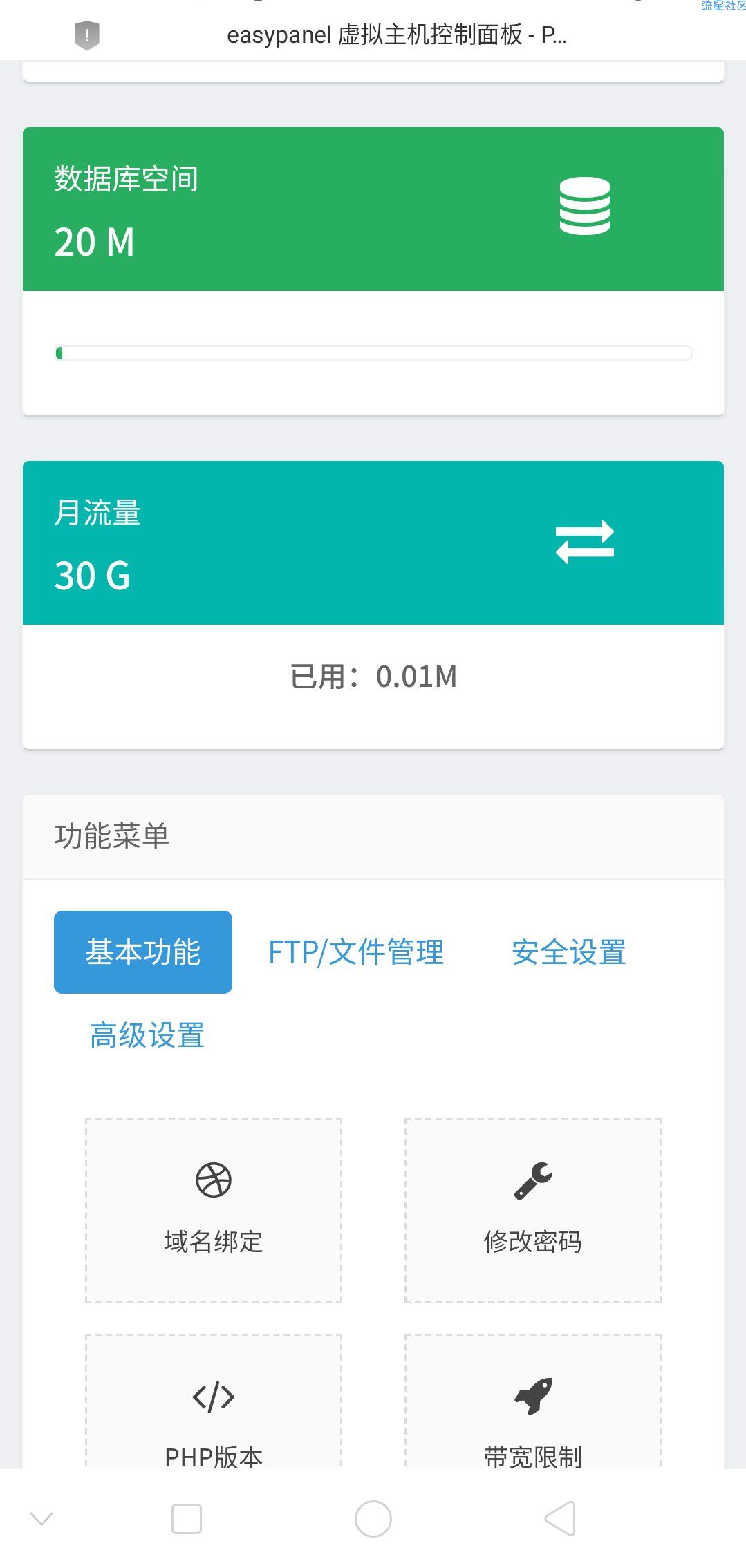Switch to FTP/文件管理 tab
Screen dimensions: 746x1568
pos(356,952)
